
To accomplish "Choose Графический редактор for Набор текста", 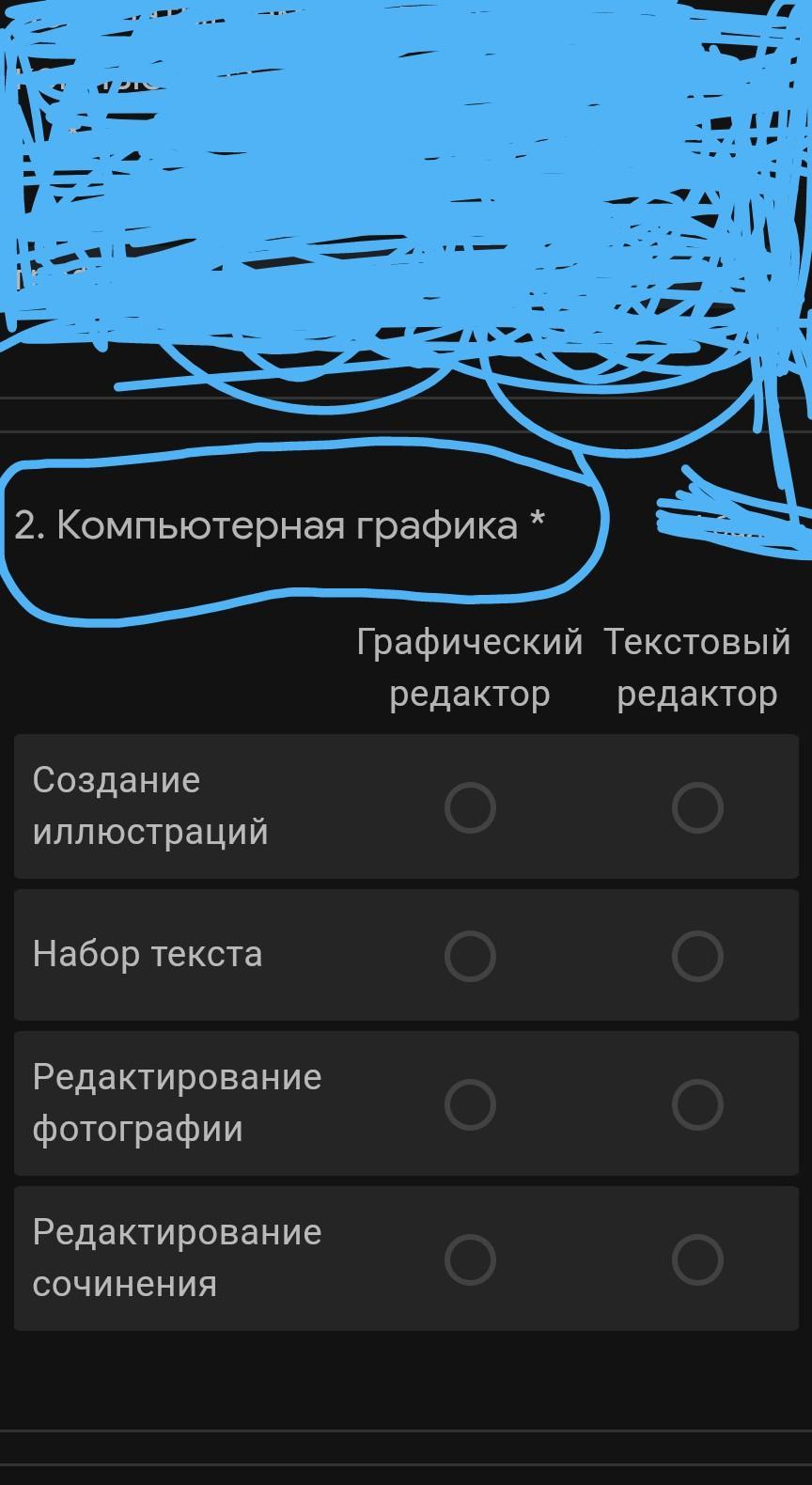I will (x=470, y=956).
